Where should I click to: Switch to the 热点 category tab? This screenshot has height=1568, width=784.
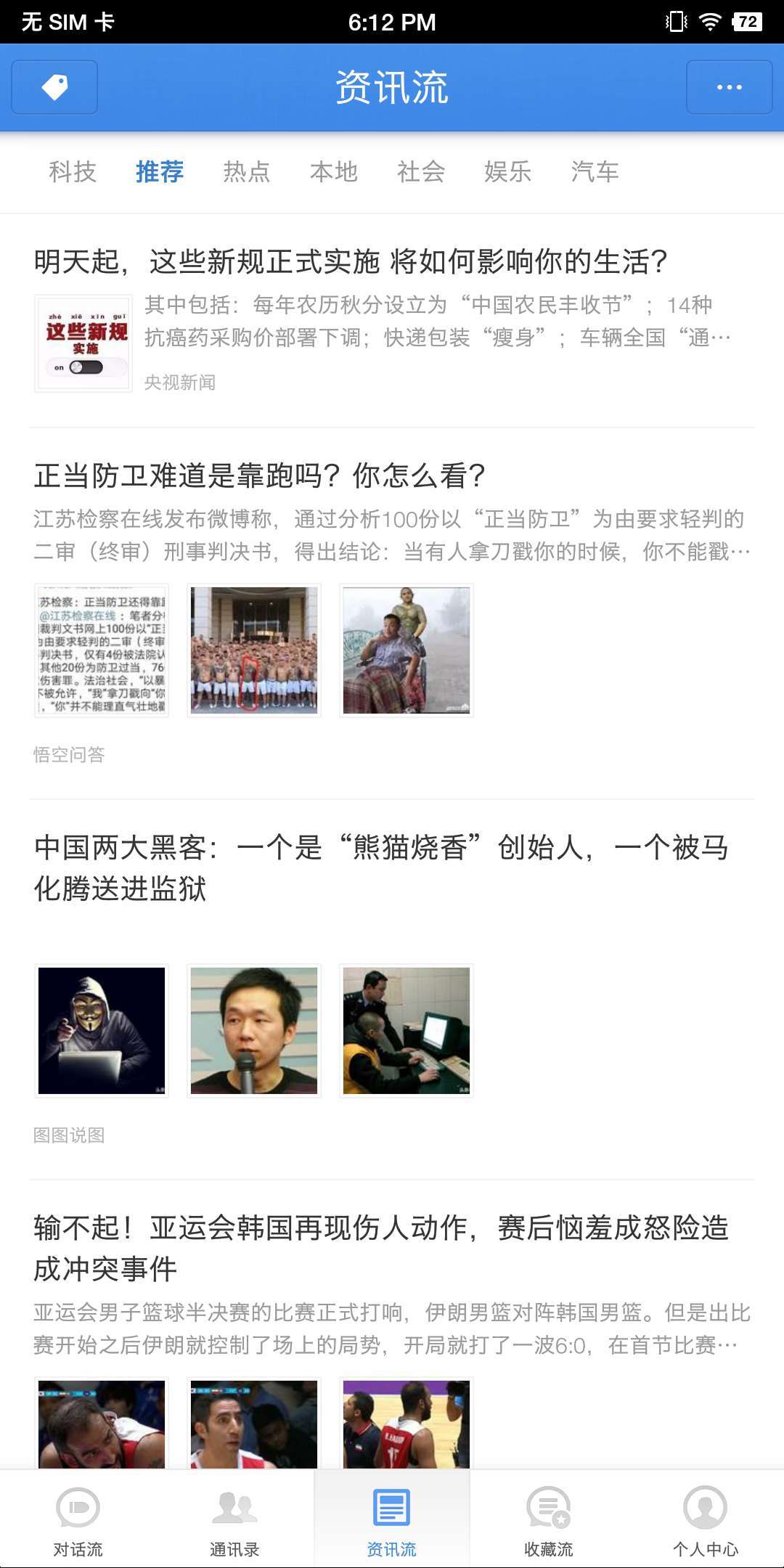tap(247, 172)
